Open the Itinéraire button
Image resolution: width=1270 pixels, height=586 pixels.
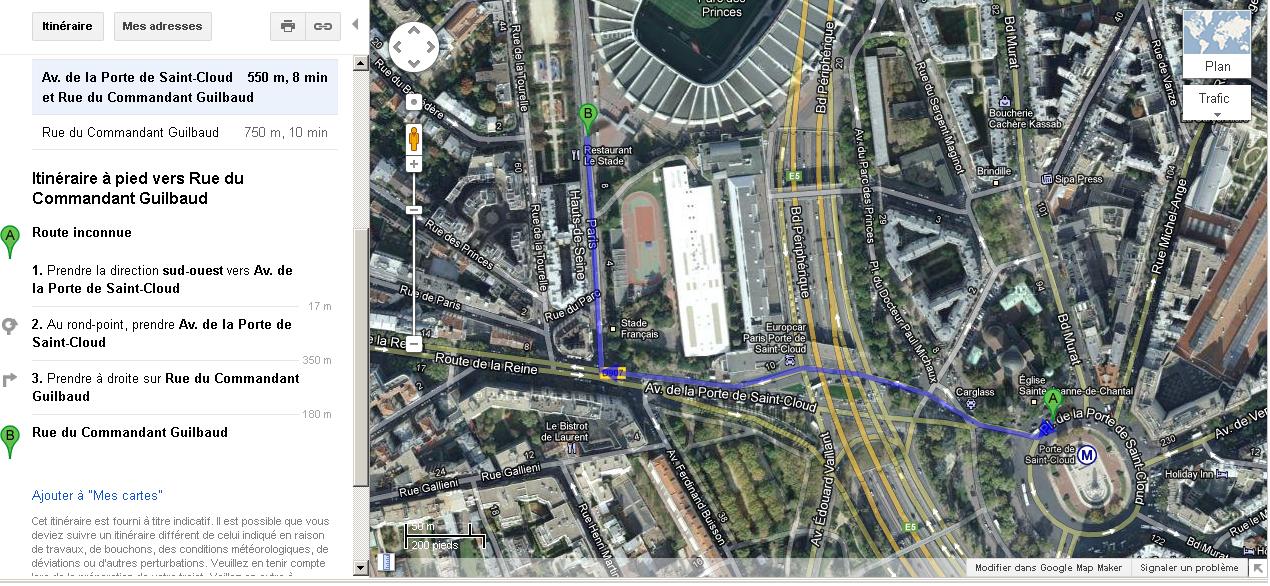(68, 26)
